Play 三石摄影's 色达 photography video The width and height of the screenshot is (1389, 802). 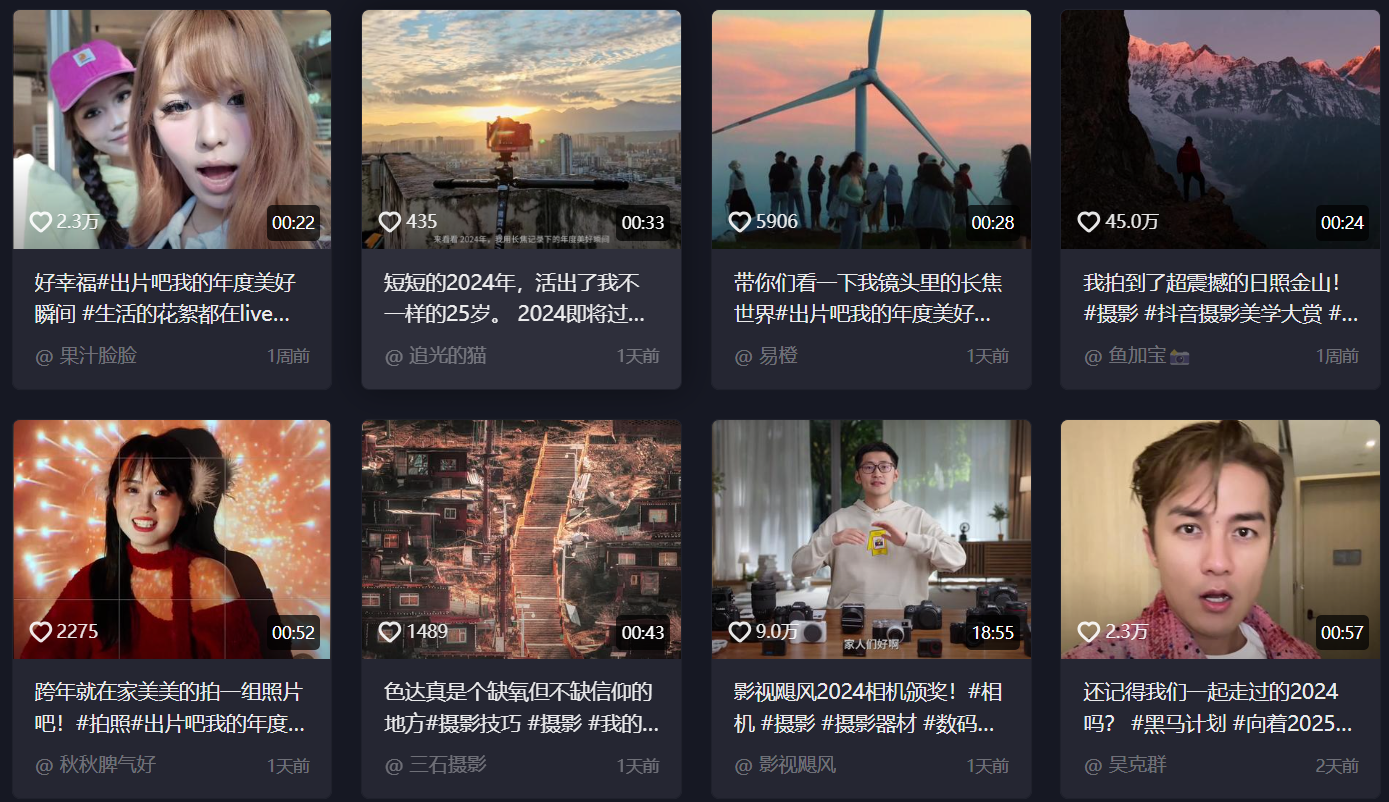(x=521, y=540)
